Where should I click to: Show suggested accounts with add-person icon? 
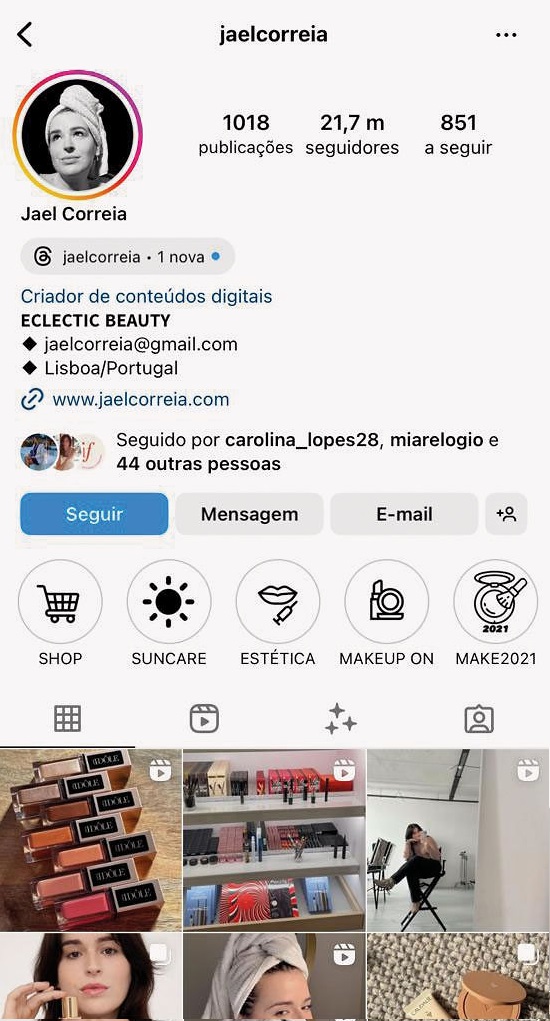(506, 514)
